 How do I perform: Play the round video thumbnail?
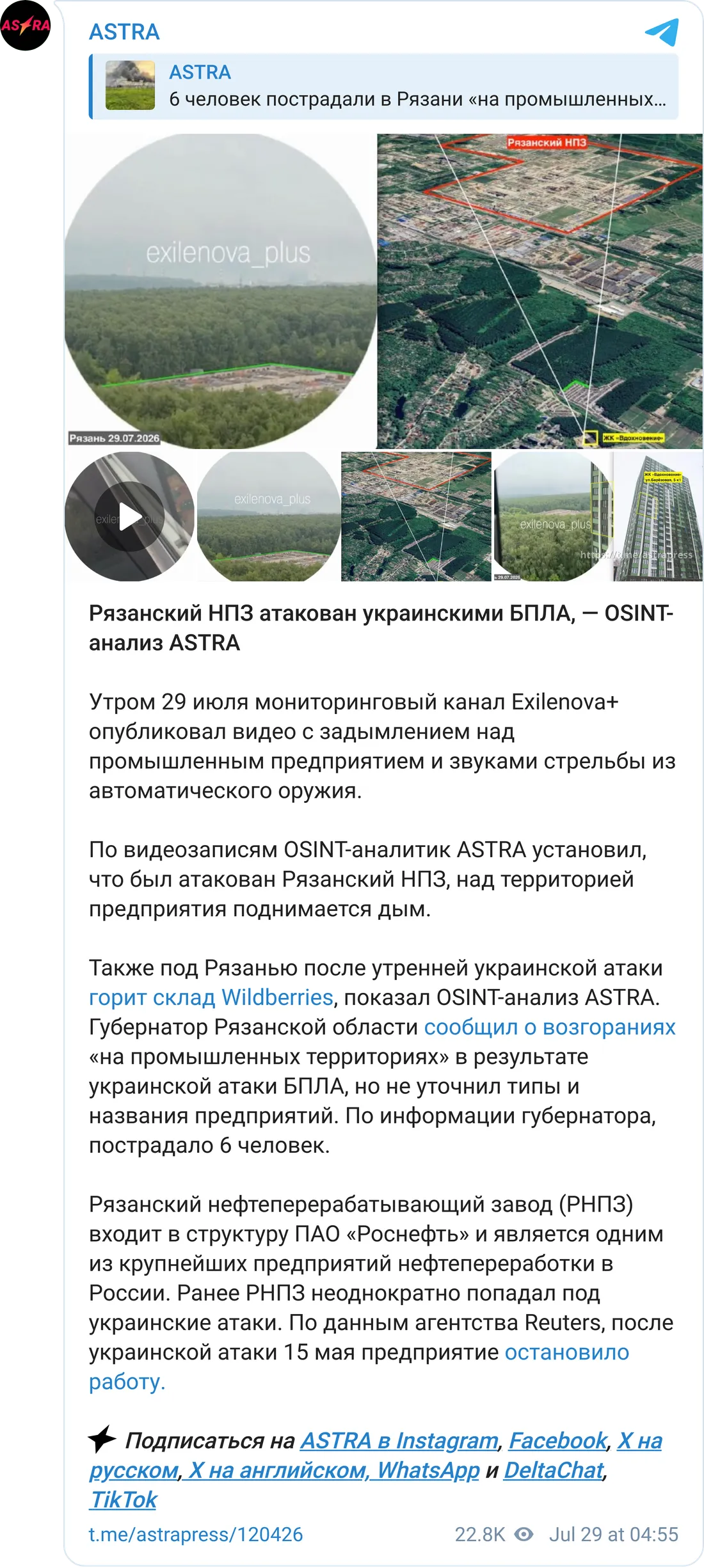click(130, 517)
